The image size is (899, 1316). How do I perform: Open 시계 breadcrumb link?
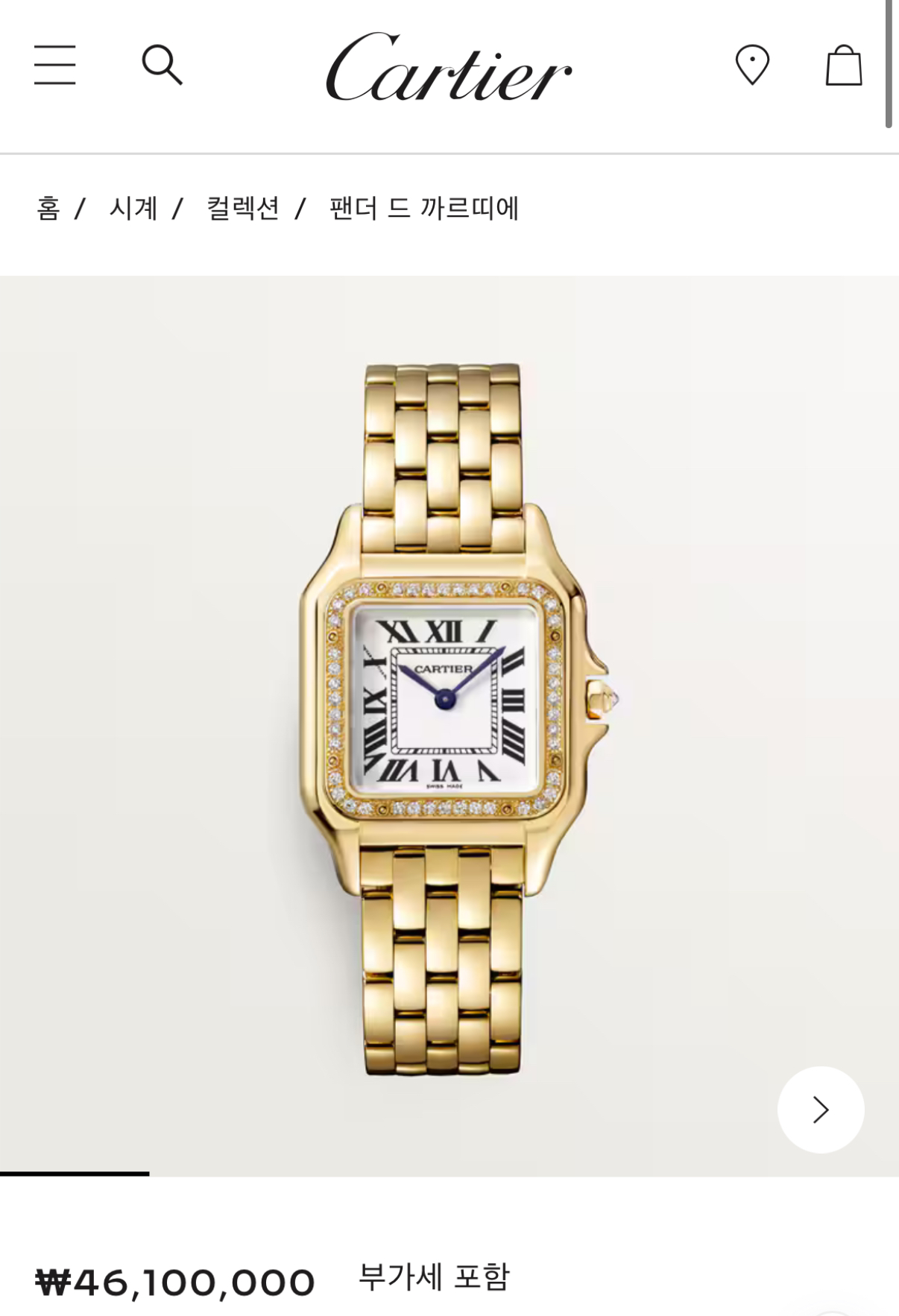coord(133,208)
